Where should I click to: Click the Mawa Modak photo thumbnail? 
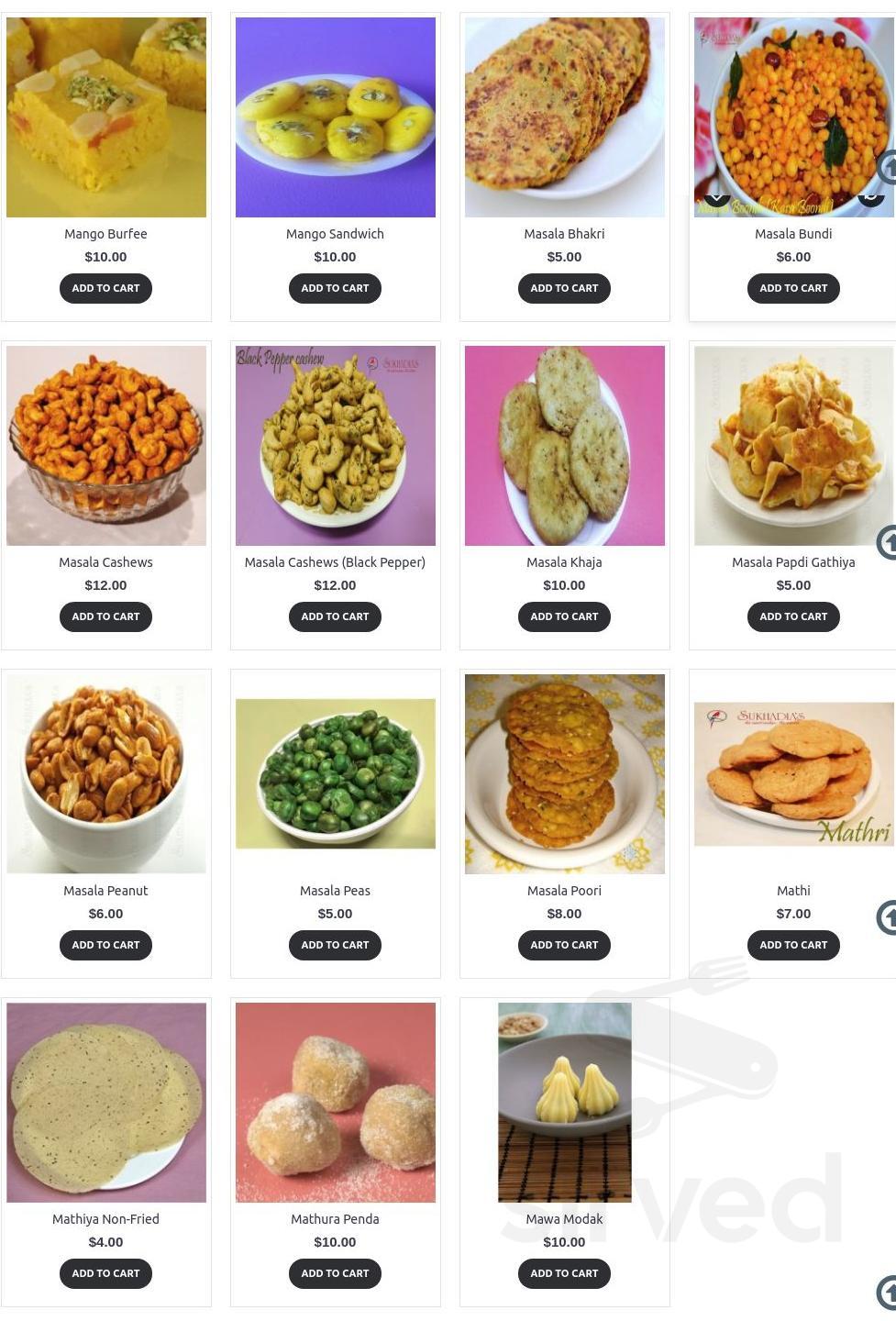(564, 1101)
